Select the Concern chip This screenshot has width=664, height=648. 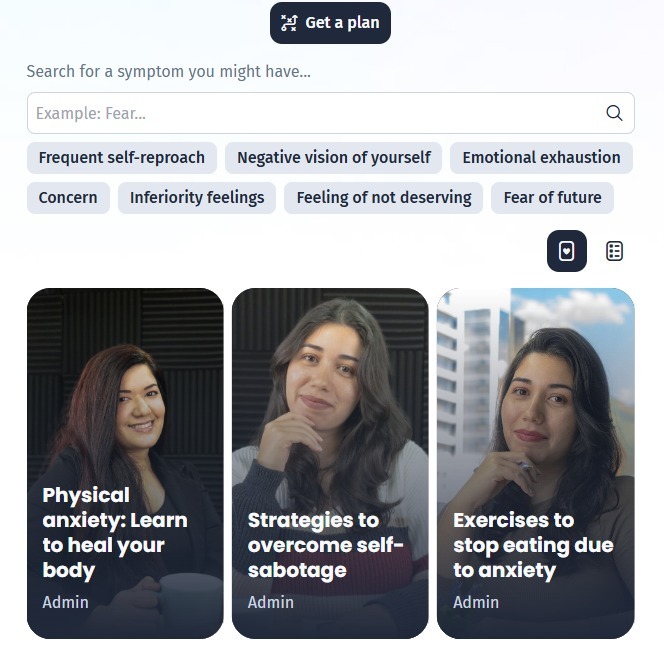point(68,198)
